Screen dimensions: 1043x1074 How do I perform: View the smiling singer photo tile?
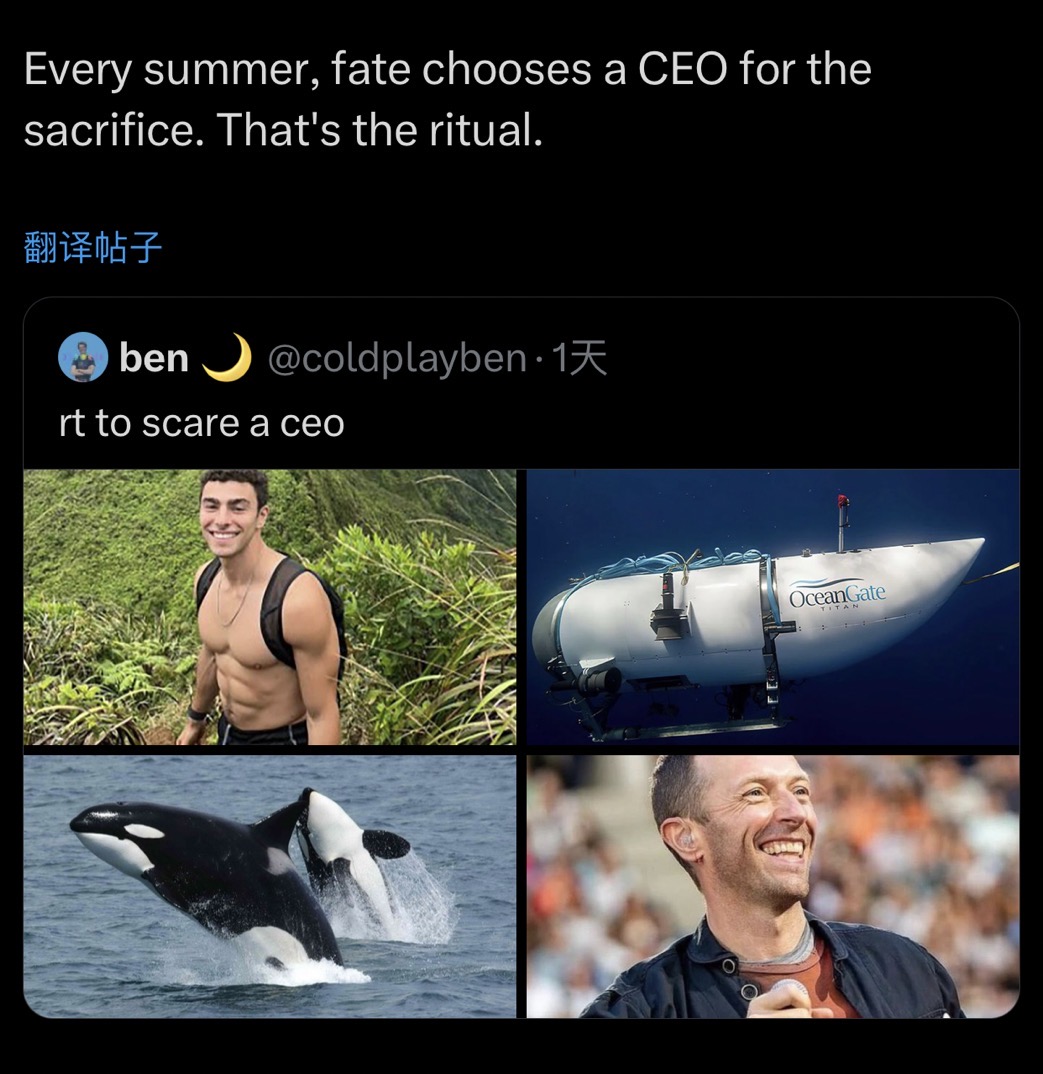tap(772, 886)
